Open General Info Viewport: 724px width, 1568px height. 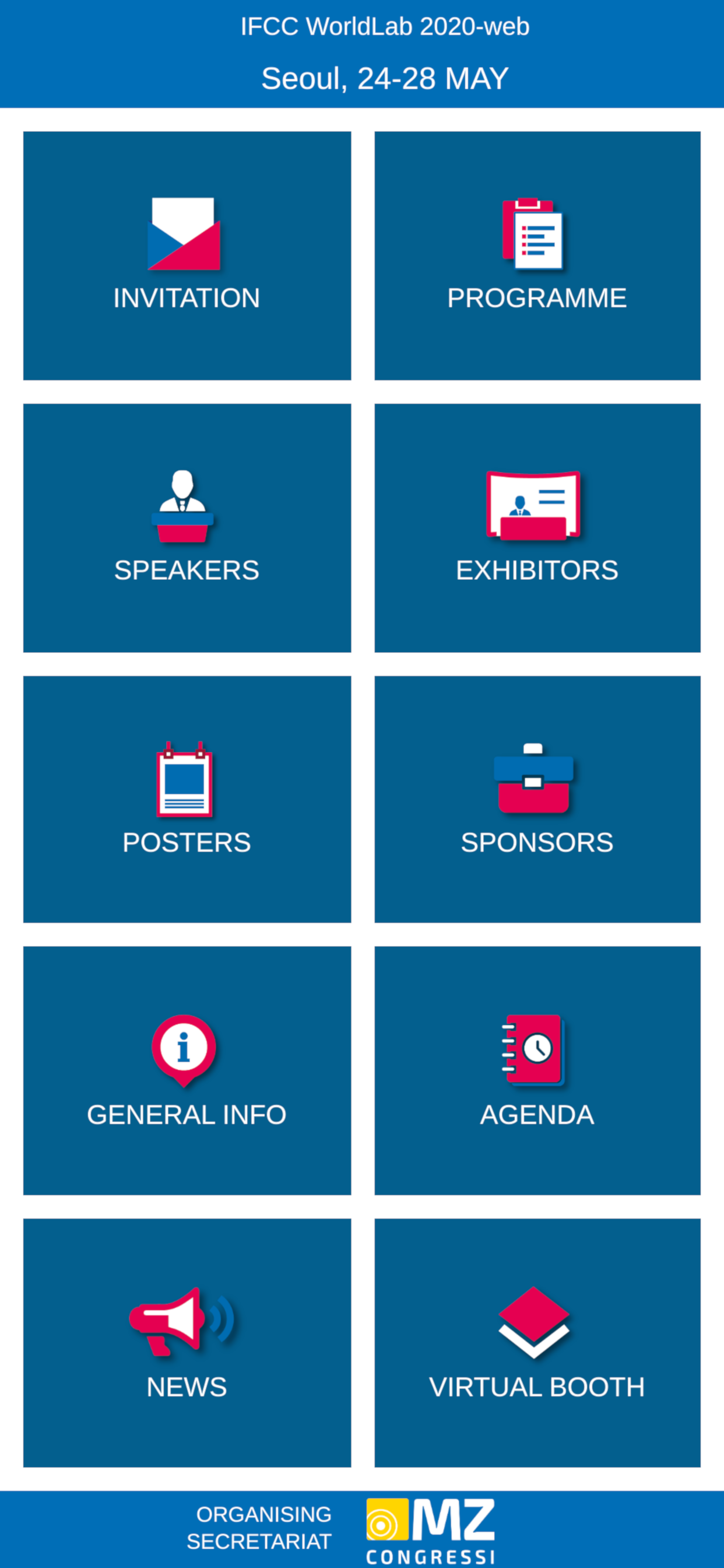[187, 1070]
